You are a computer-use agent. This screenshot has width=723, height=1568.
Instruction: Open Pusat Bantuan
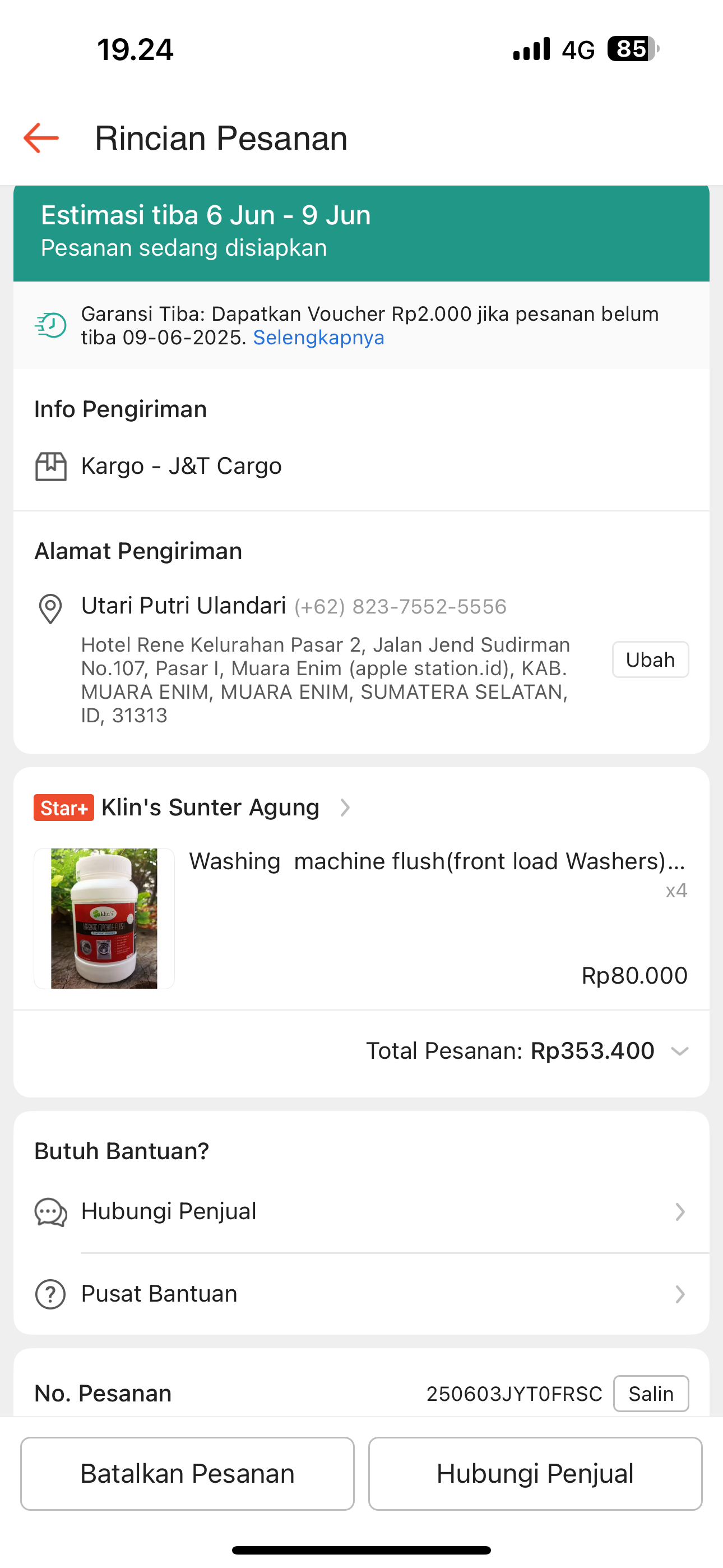point(361,1294)
